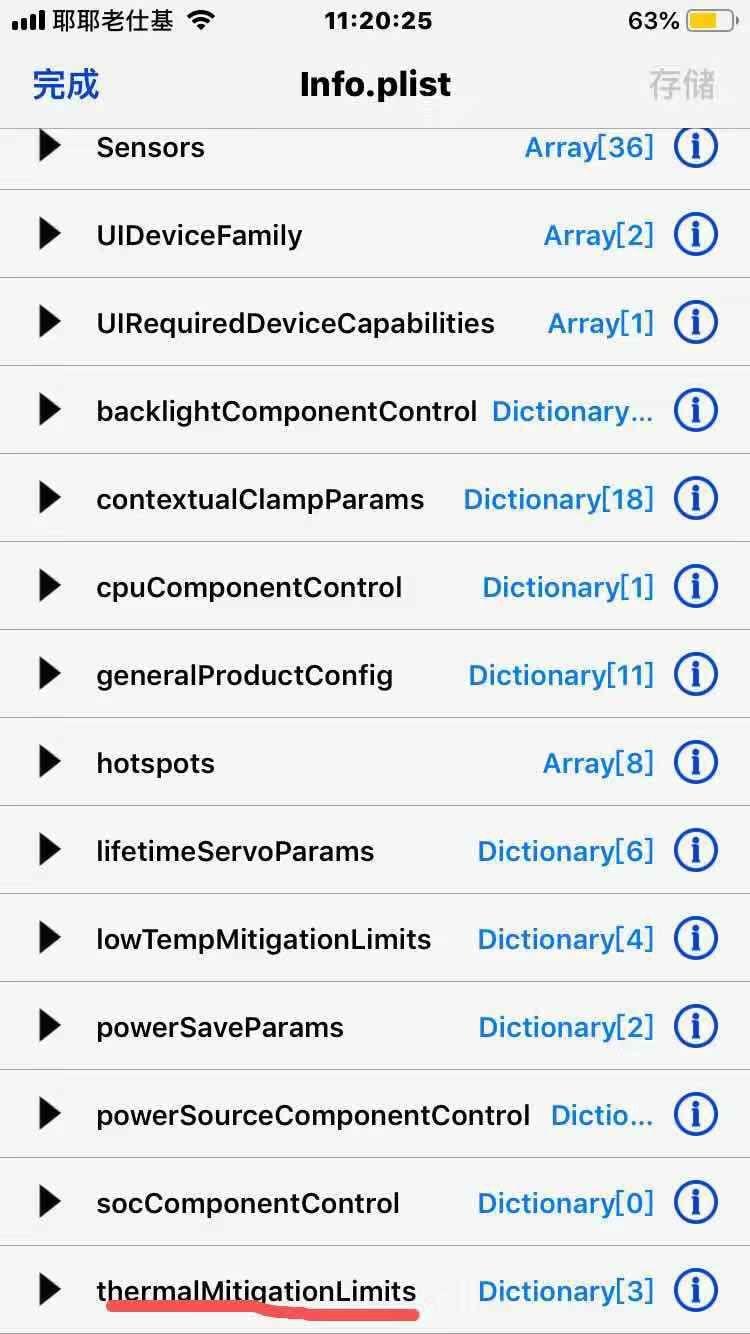Image resolution: width=750 pixels, height=1334 pixels.
Task: Tap 完成 to finish editing
Action: click(66, 84)
